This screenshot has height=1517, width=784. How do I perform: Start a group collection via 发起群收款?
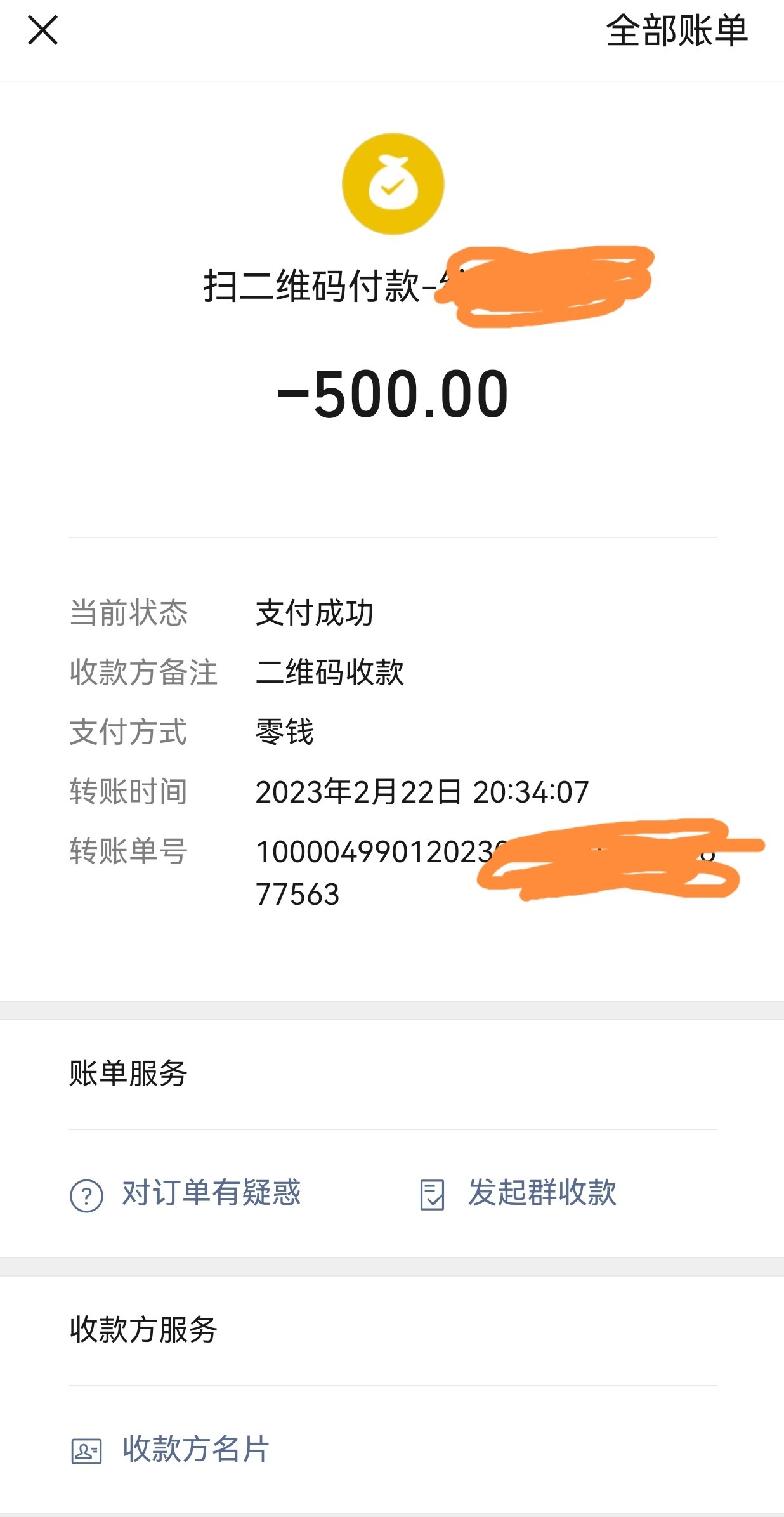point(518,1194)
